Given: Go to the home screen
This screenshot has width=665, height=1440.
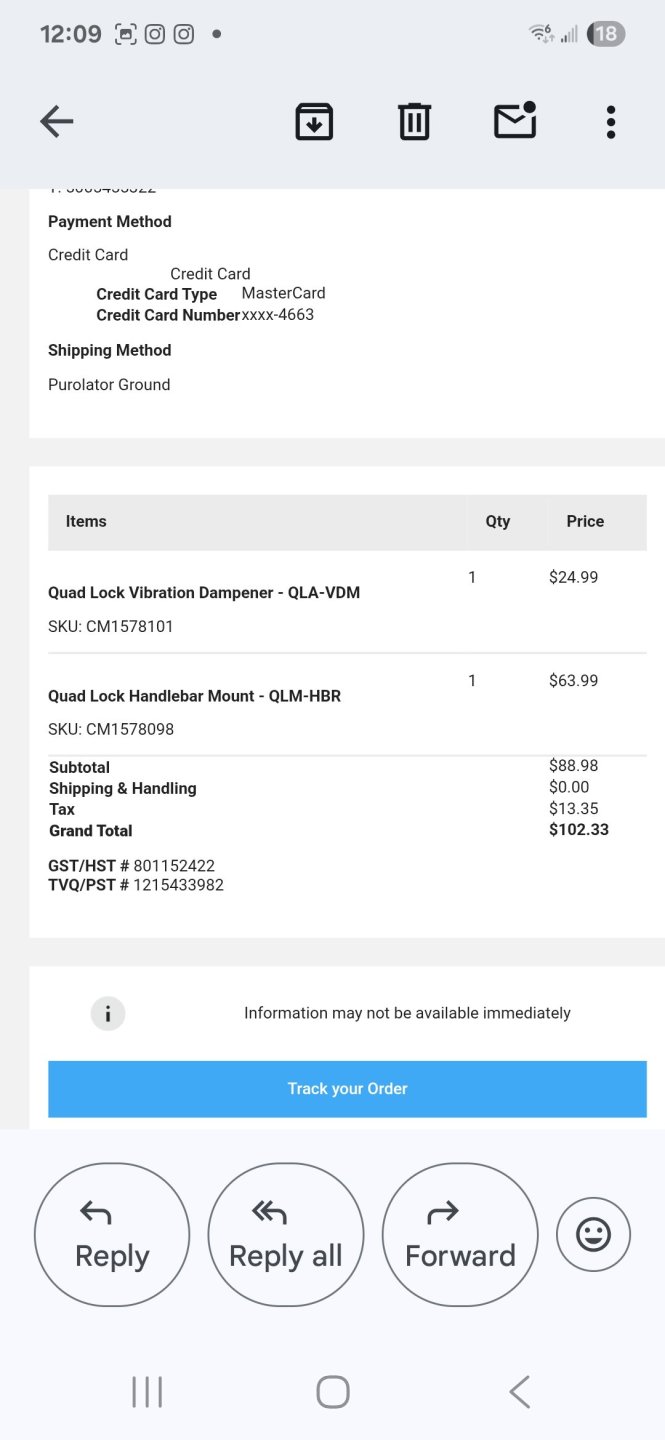Looking at the screenshot, I should click(332, 1391).
